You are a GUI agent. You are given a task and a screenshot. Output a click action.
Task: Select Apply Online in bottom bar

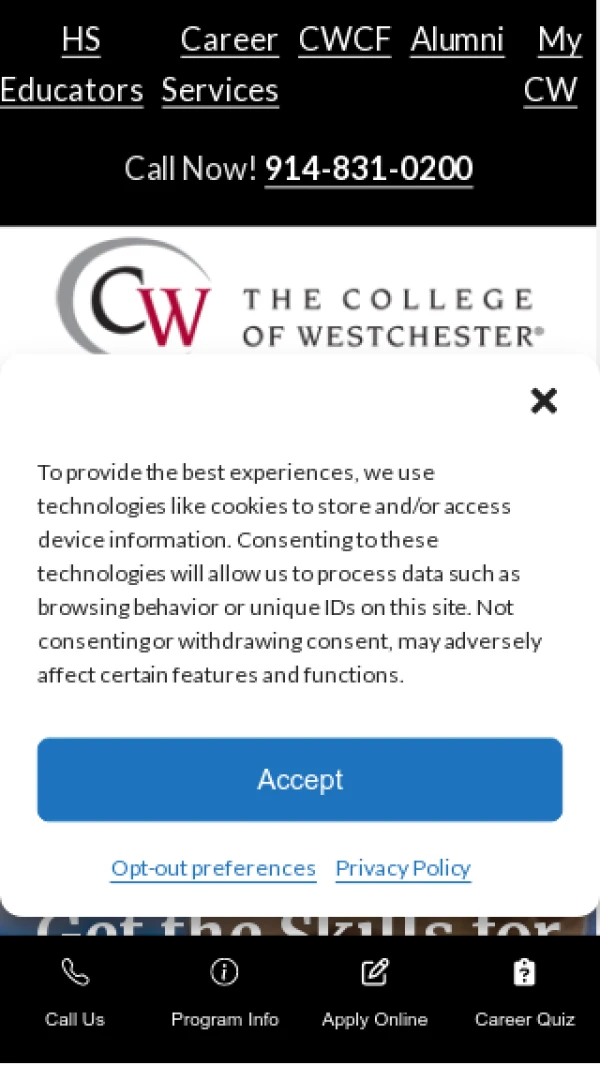[x=375, y=993]
